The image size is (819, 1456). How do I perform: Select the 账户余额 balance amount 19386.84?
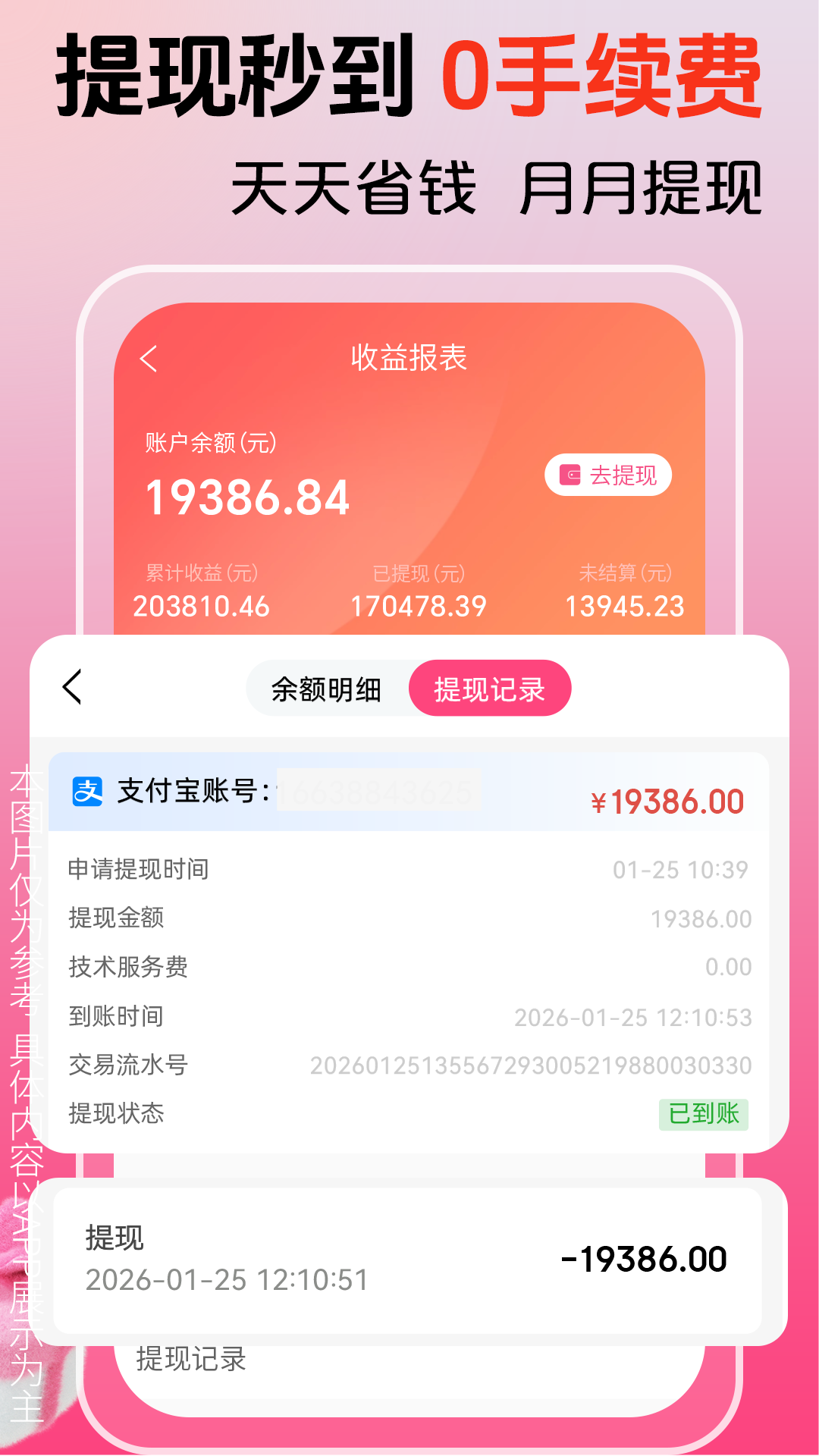click(246, 497)
